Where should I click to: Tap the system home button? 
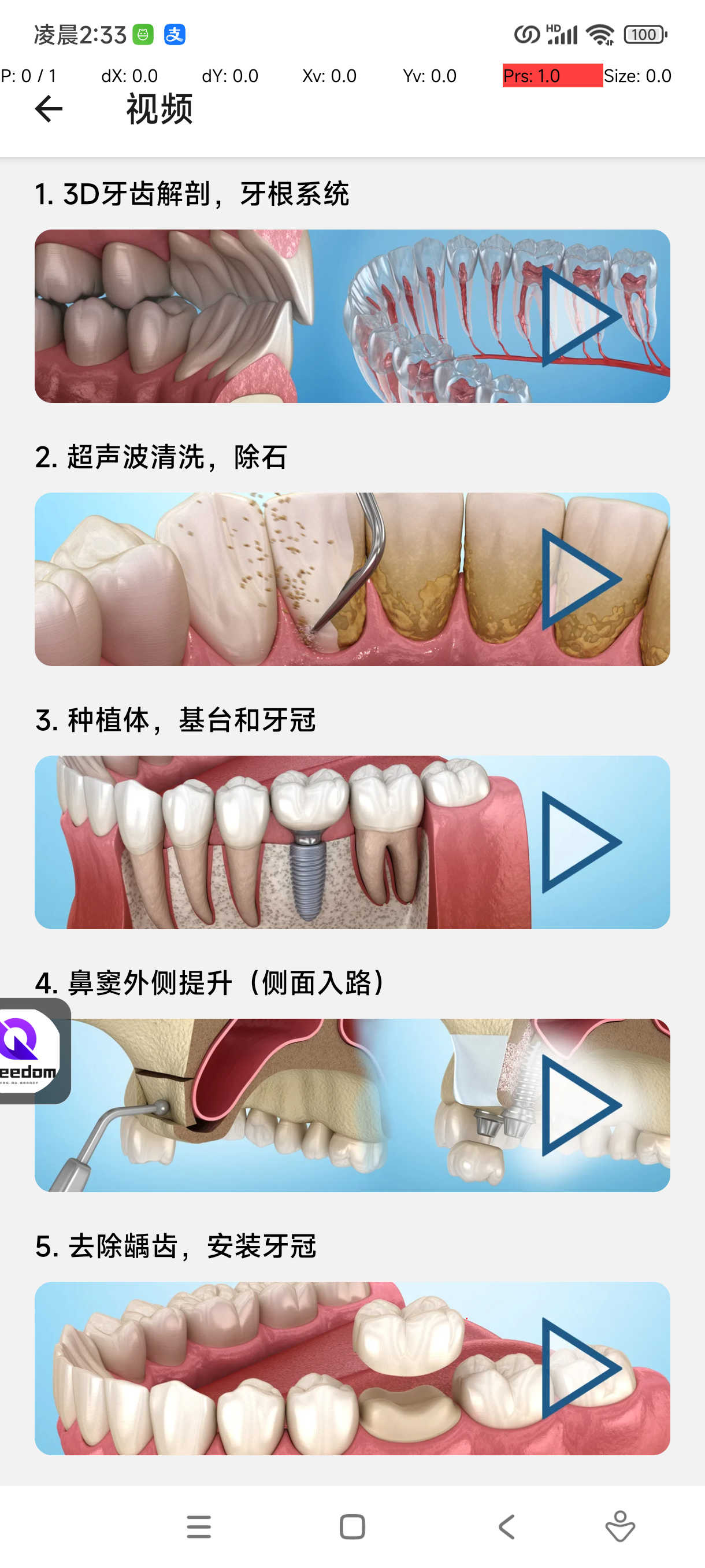click(352, 1526)
